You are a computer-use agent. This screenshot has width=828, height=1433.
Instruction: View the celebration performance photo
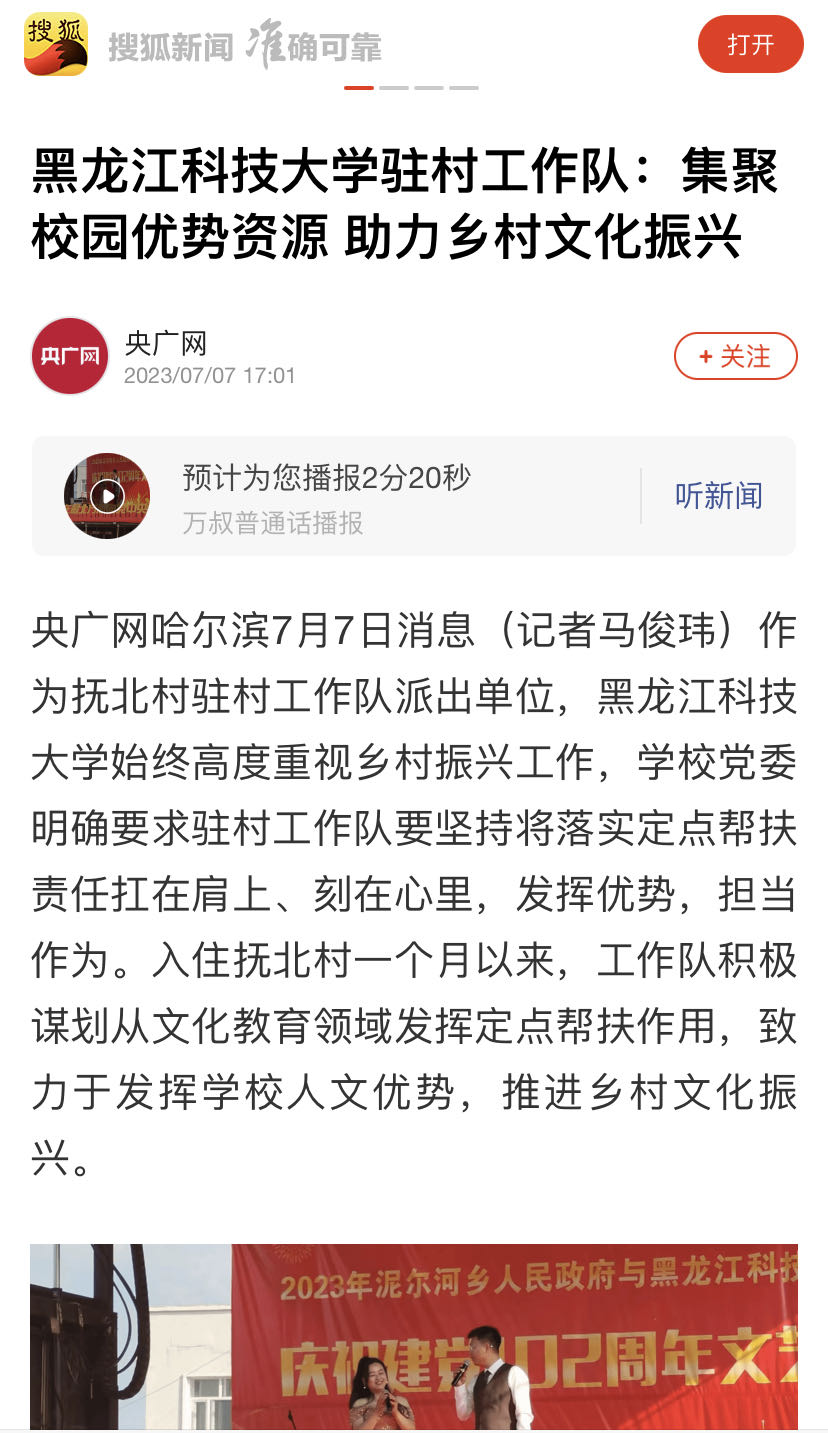pos(414,1336)
